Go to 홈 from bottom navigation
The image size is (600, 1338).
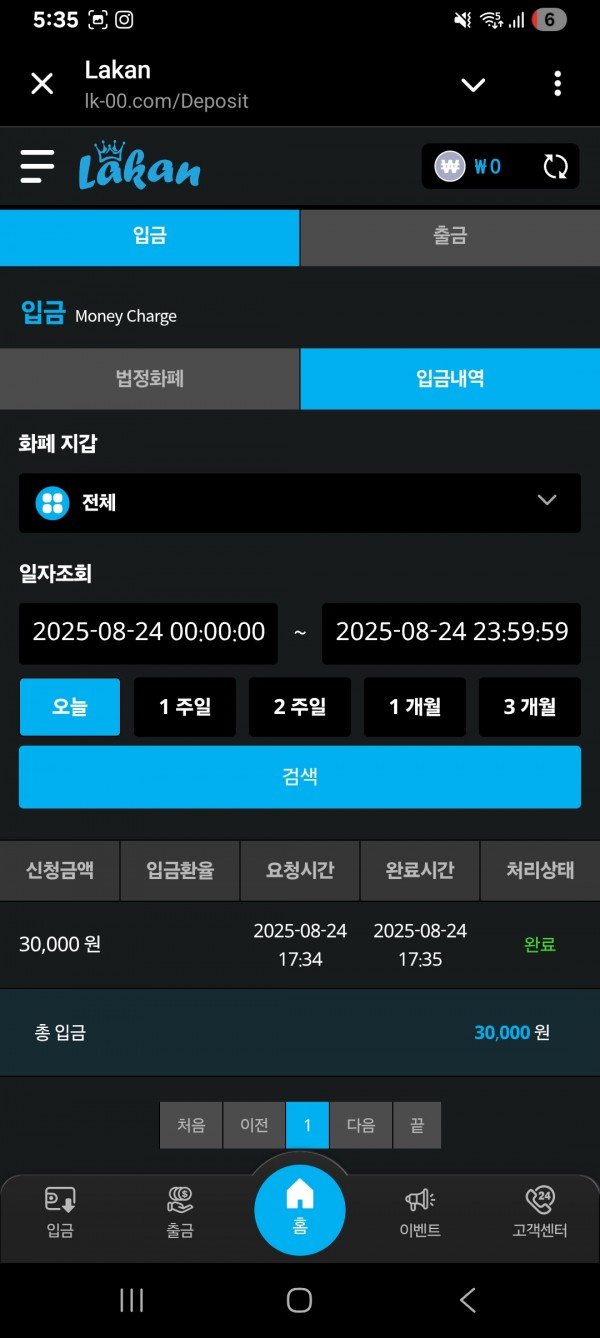pos(300,1210)
